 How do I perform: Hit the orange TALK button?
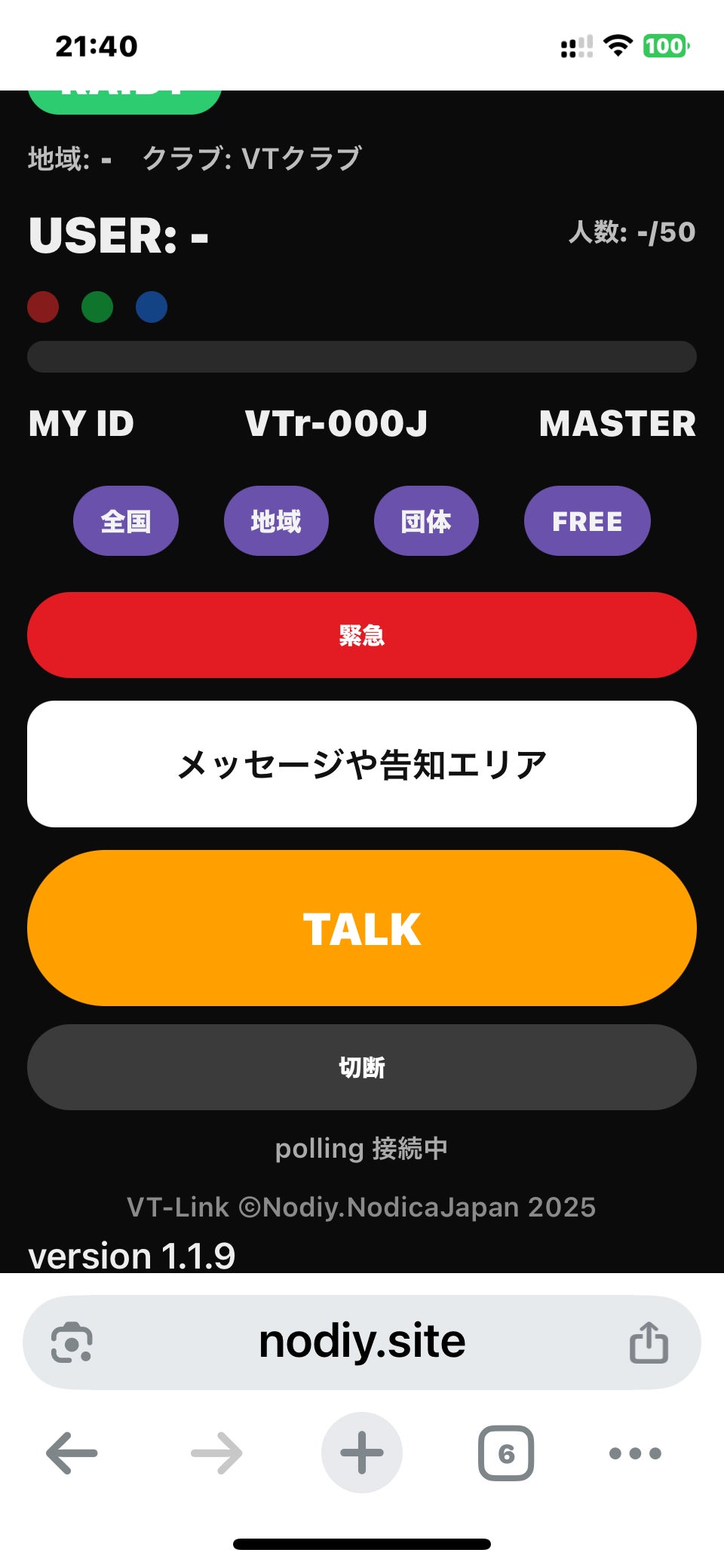362,928
